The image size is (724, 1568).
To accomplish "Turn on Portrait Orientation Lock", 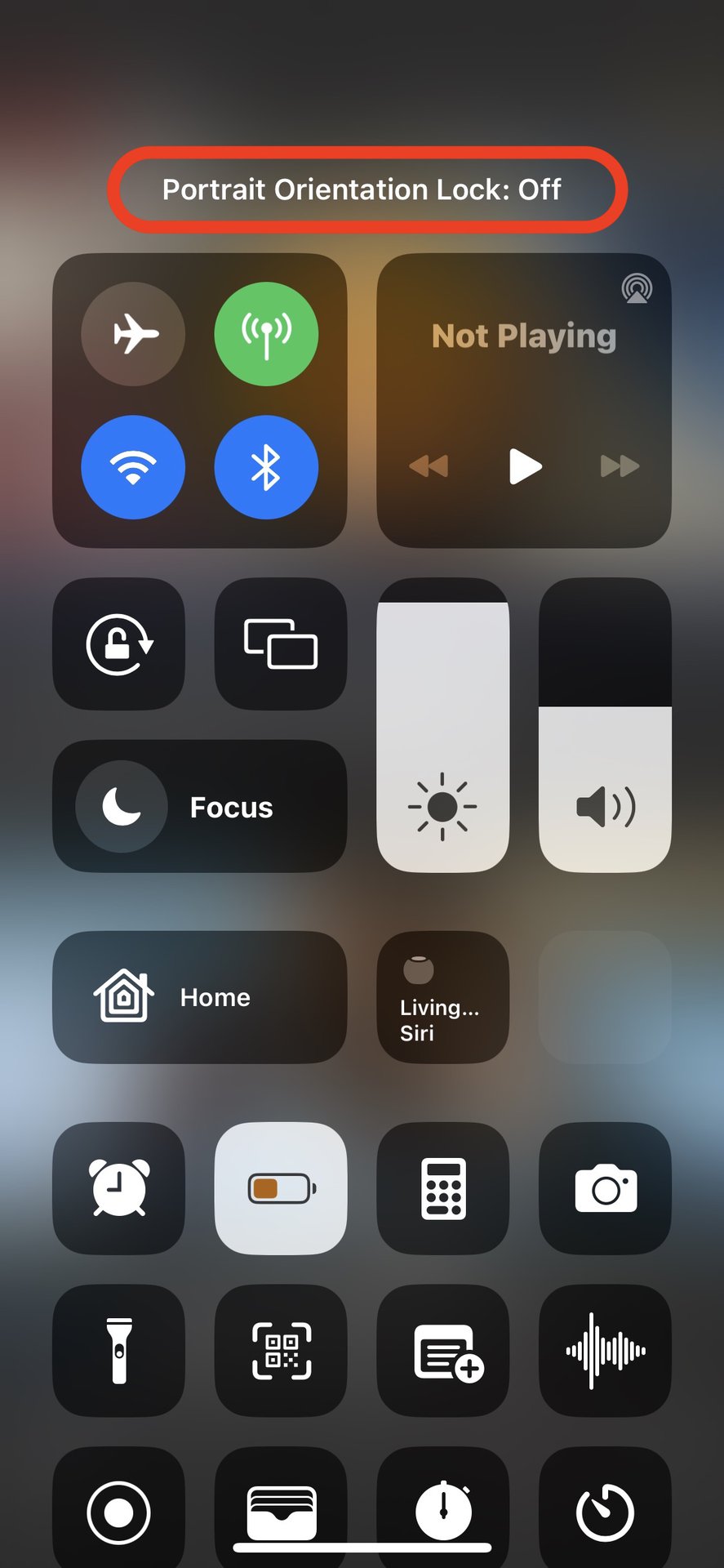I will click(119, 644).
